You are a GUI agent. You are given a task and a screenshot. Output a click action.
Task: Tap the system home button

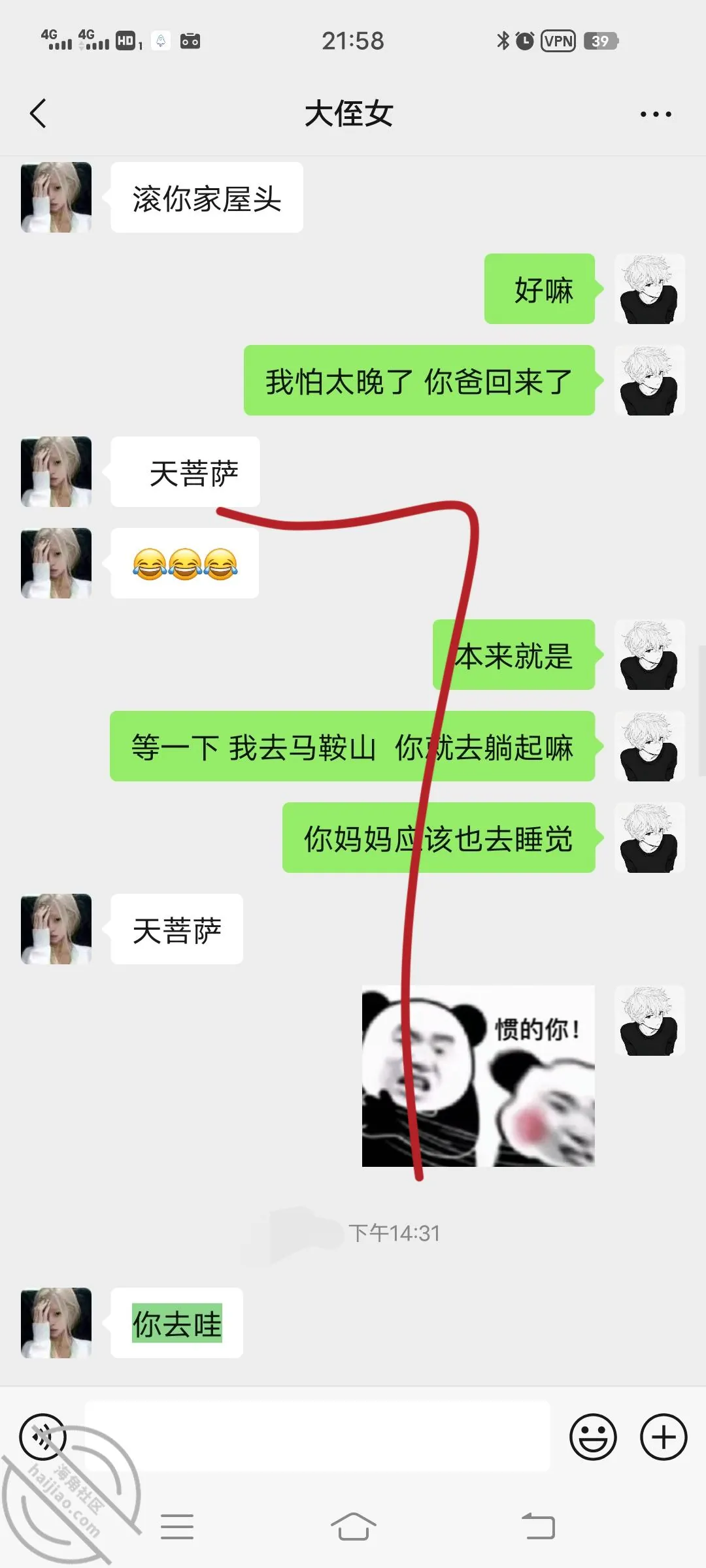(x=353, y=1527)
